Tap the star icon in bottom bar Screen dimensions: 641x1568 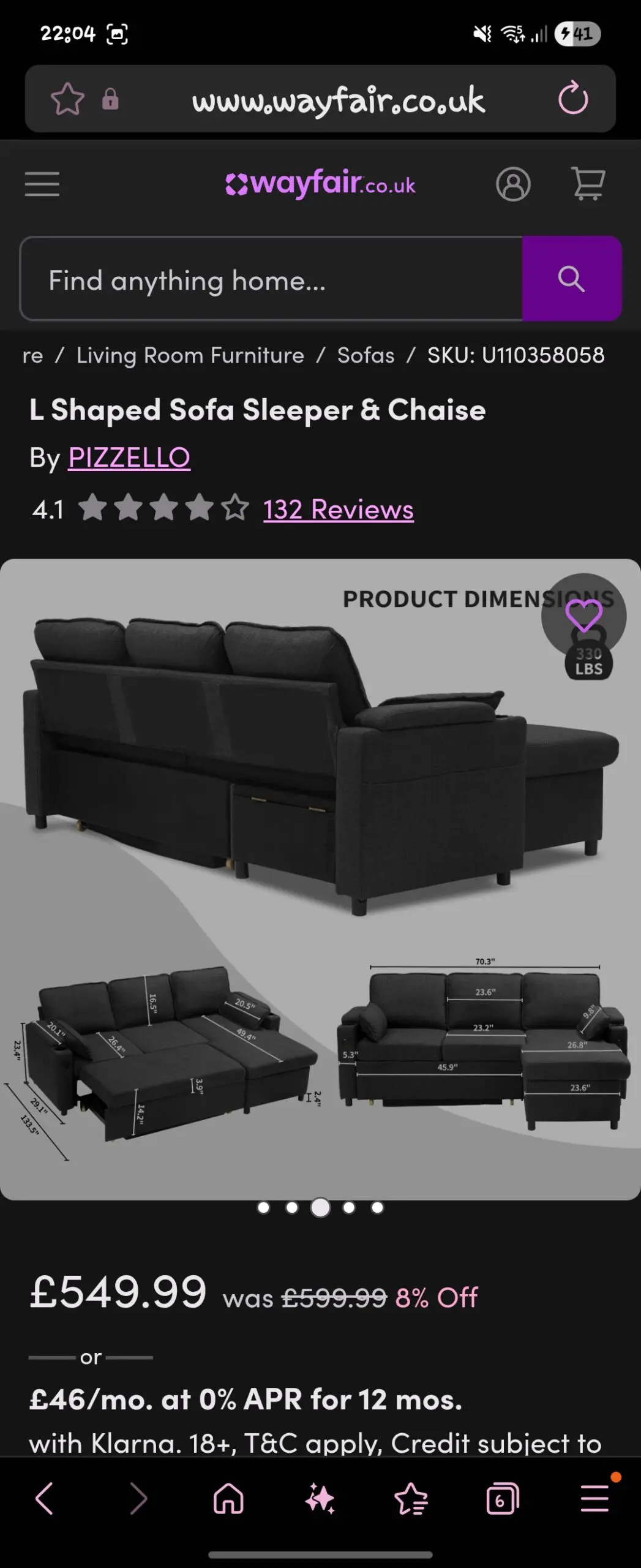coord(410,1497)
